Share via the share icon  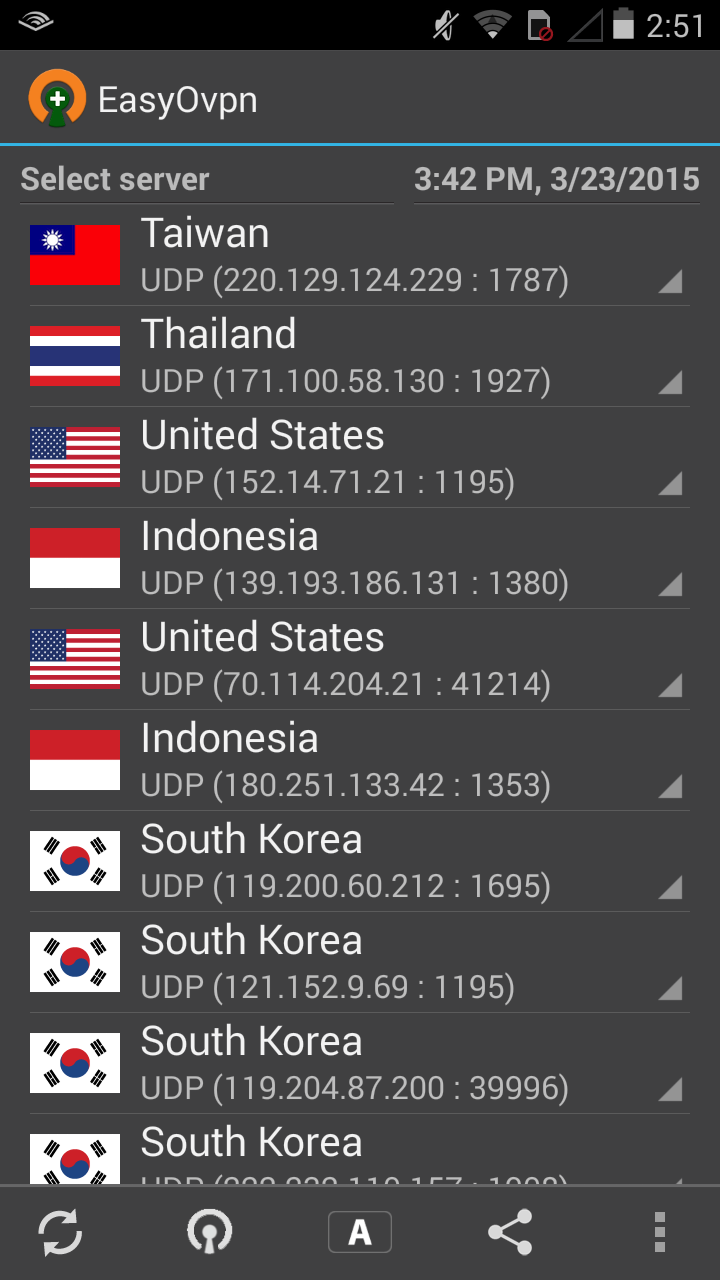[x=510, y=1232]
